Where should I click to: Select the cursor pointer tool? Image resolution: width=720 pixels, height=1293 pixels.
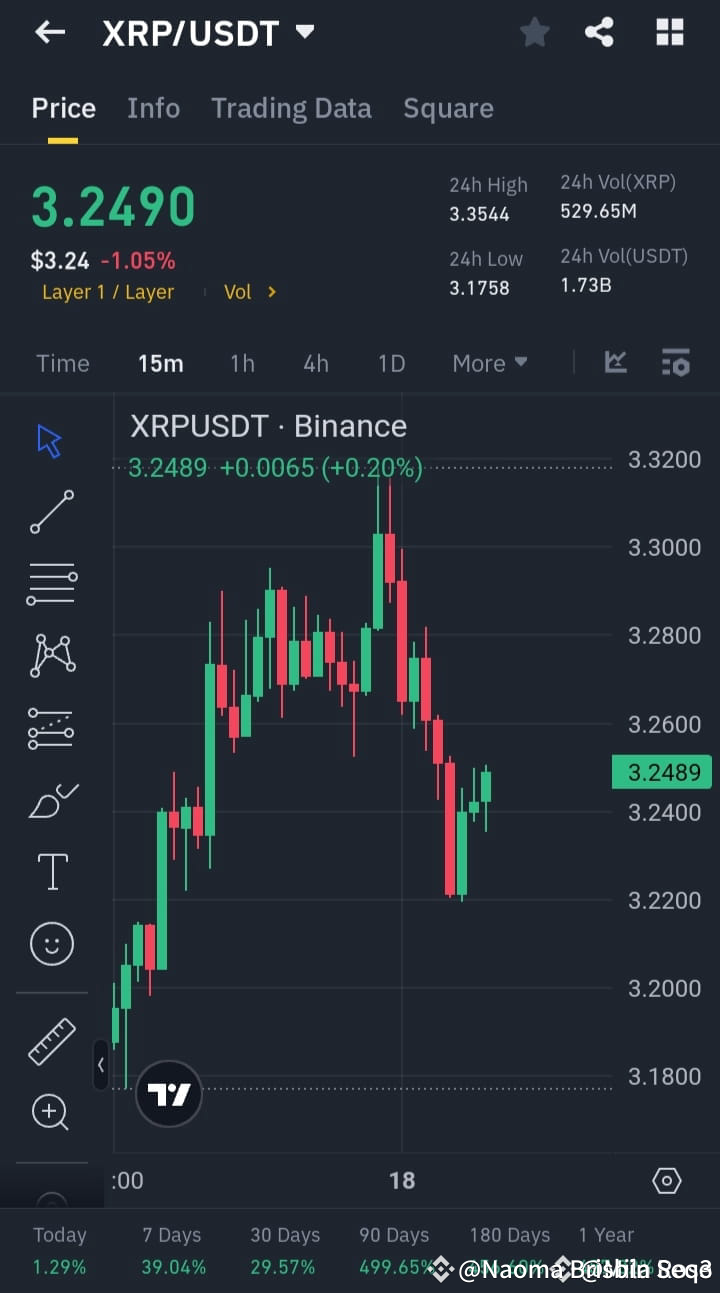coord(51,439)
